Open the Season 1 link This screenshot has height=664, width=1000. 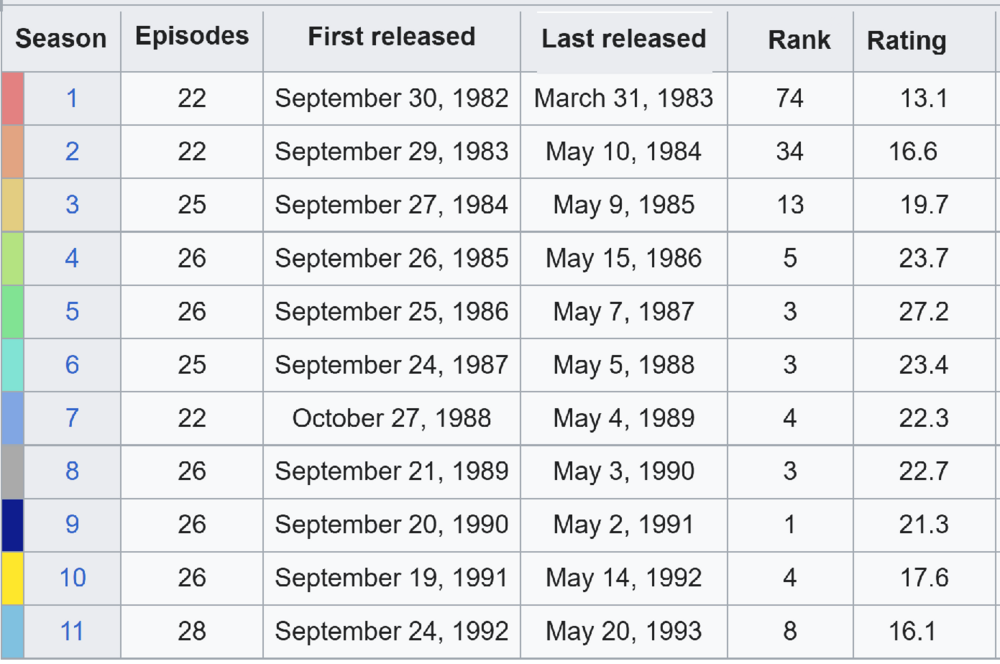click(x=72, y=98)
